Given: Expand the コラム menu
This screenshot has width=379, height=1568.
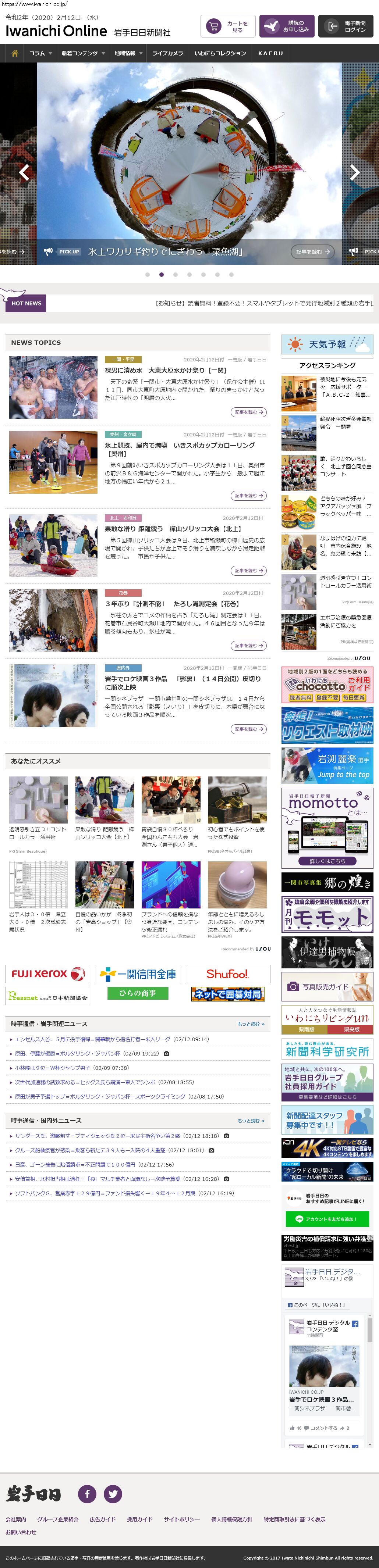Looking at the screenshot, I should (40, 53).
